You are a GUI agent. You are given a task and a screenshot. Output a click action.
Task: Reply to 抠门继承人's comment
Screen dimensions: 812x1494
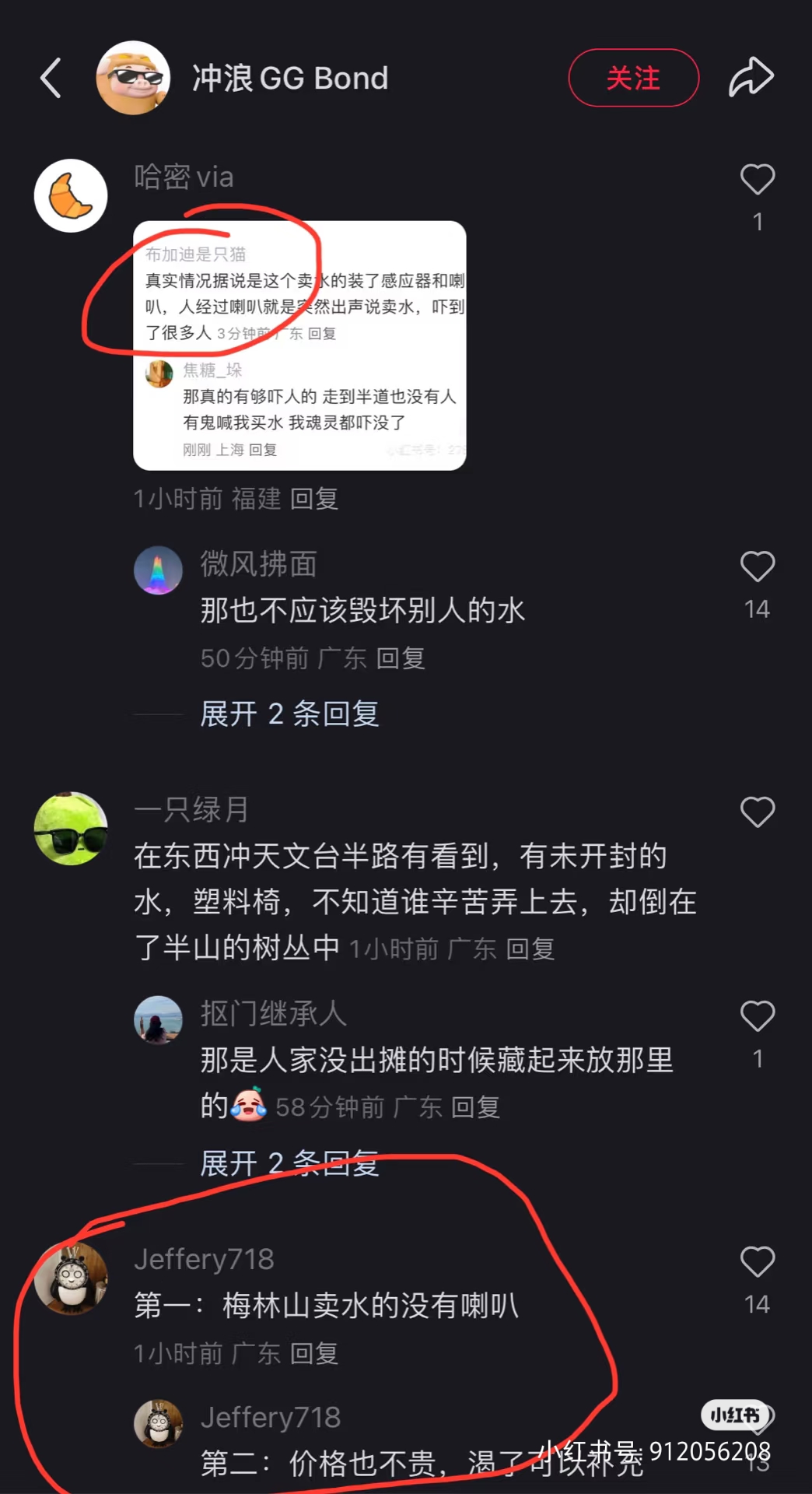(x=474, y=1107)
